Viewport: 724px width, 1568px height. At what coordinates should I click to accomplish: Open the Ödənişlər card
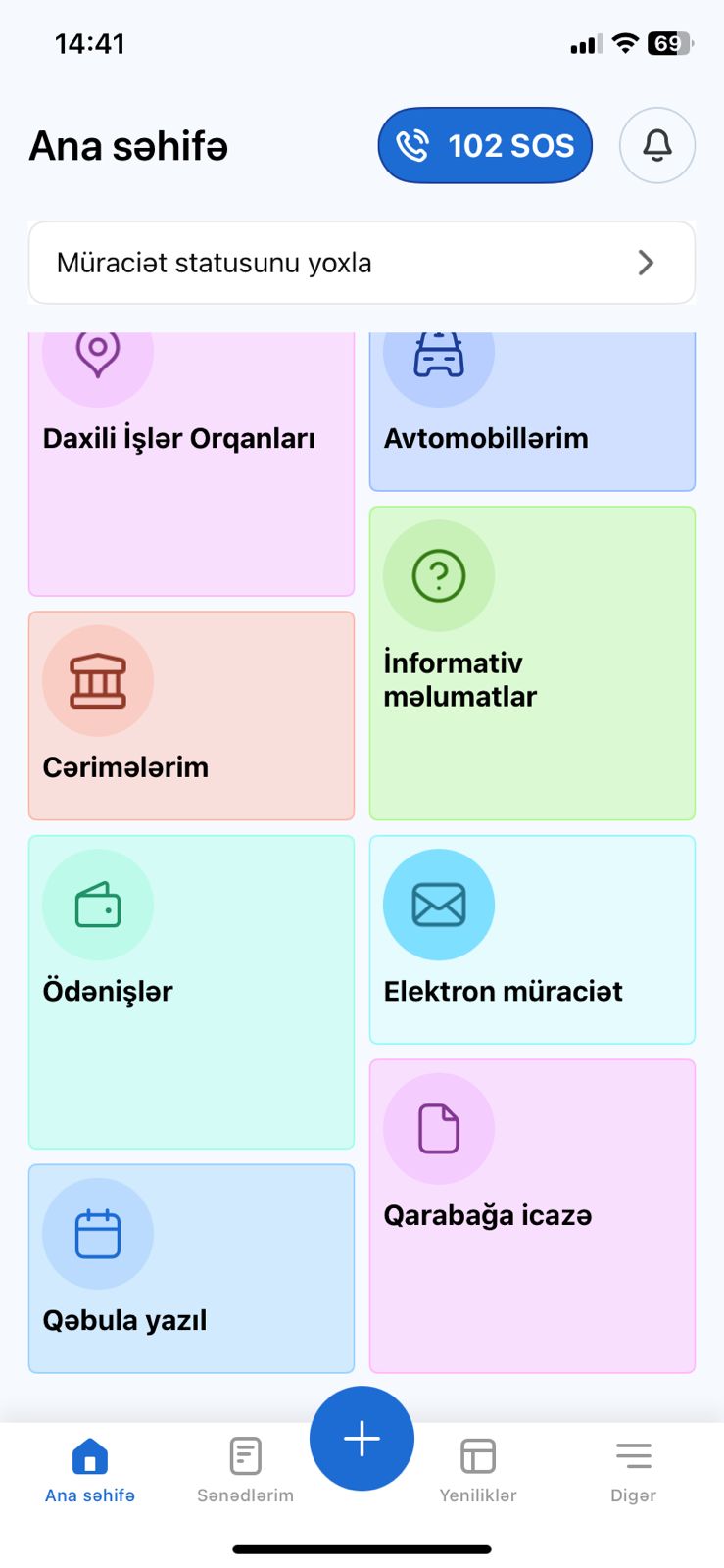click(191, 991)
